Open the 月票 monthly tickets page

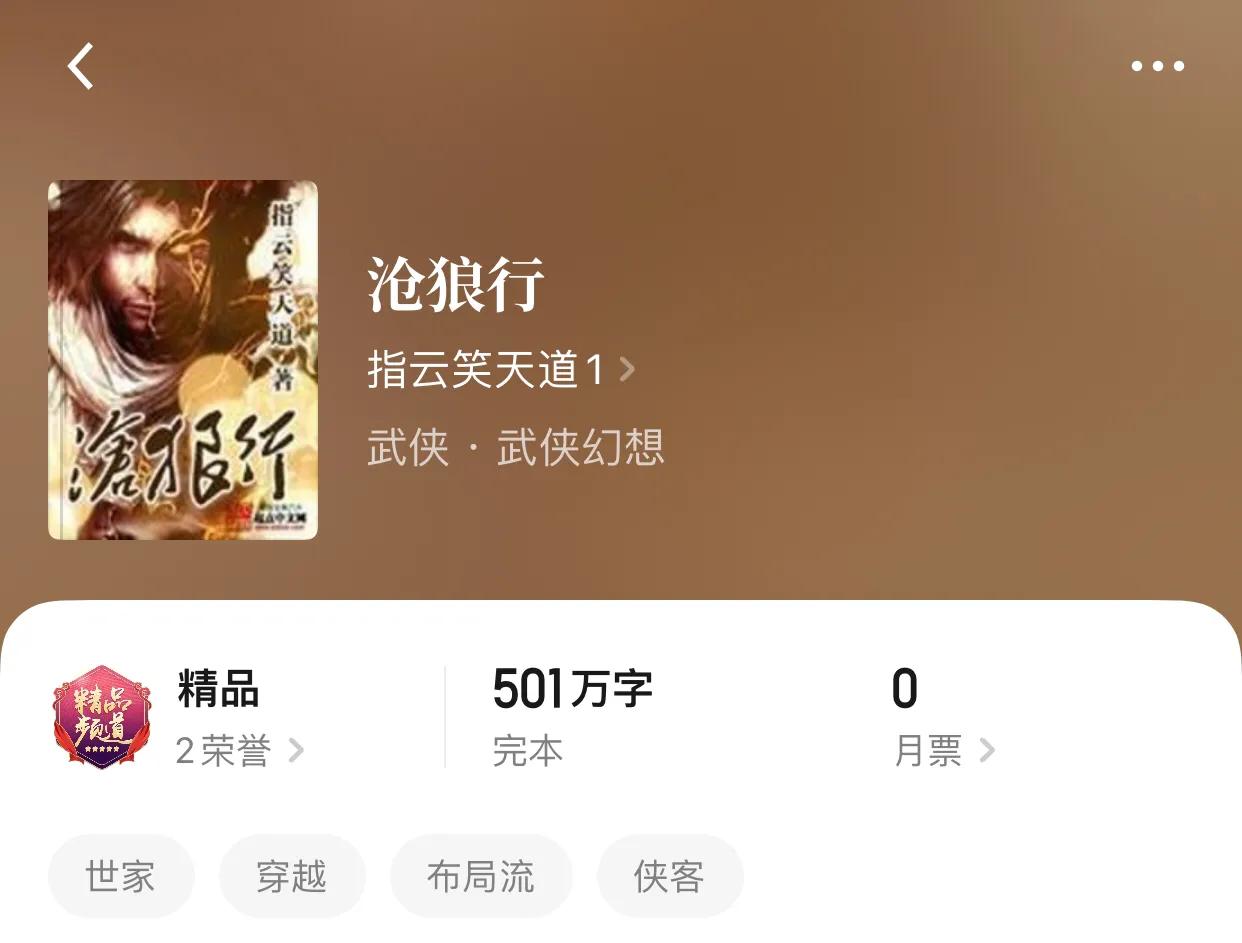pos(943,750)
